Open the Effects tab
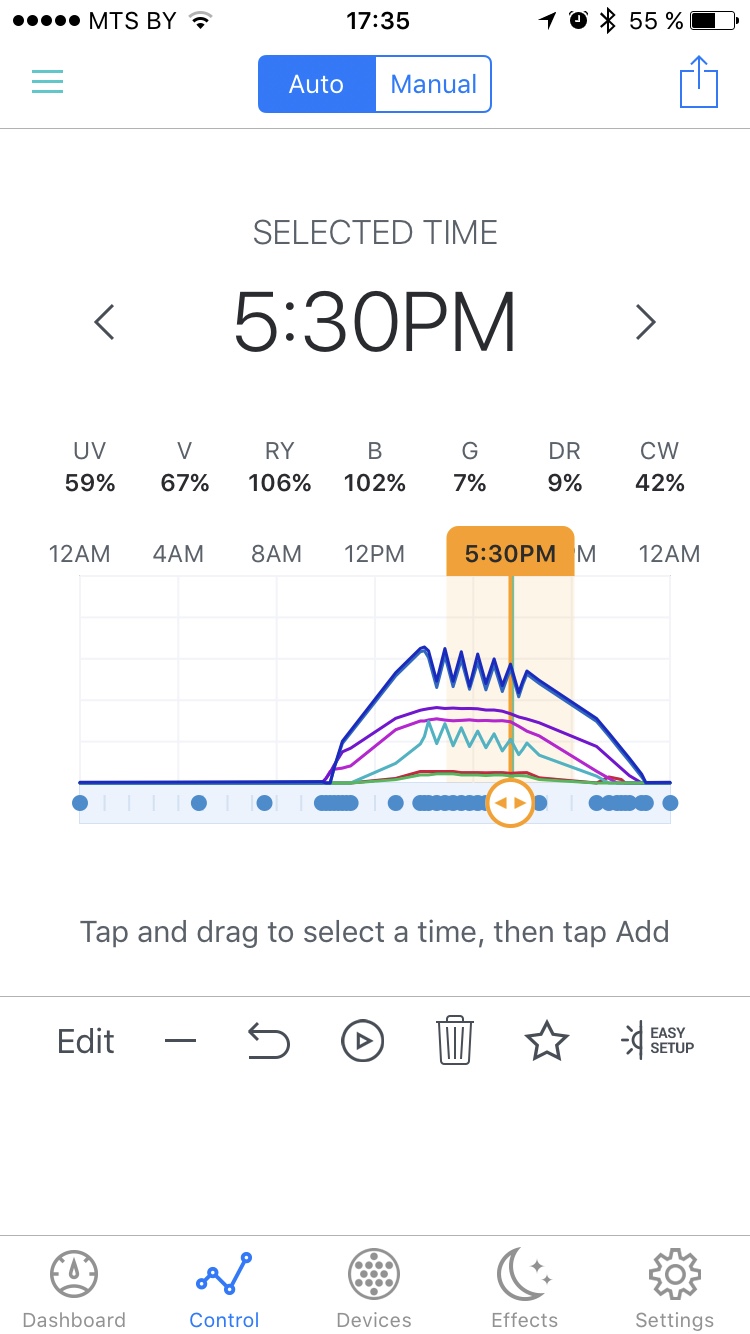 (524, 1289)
